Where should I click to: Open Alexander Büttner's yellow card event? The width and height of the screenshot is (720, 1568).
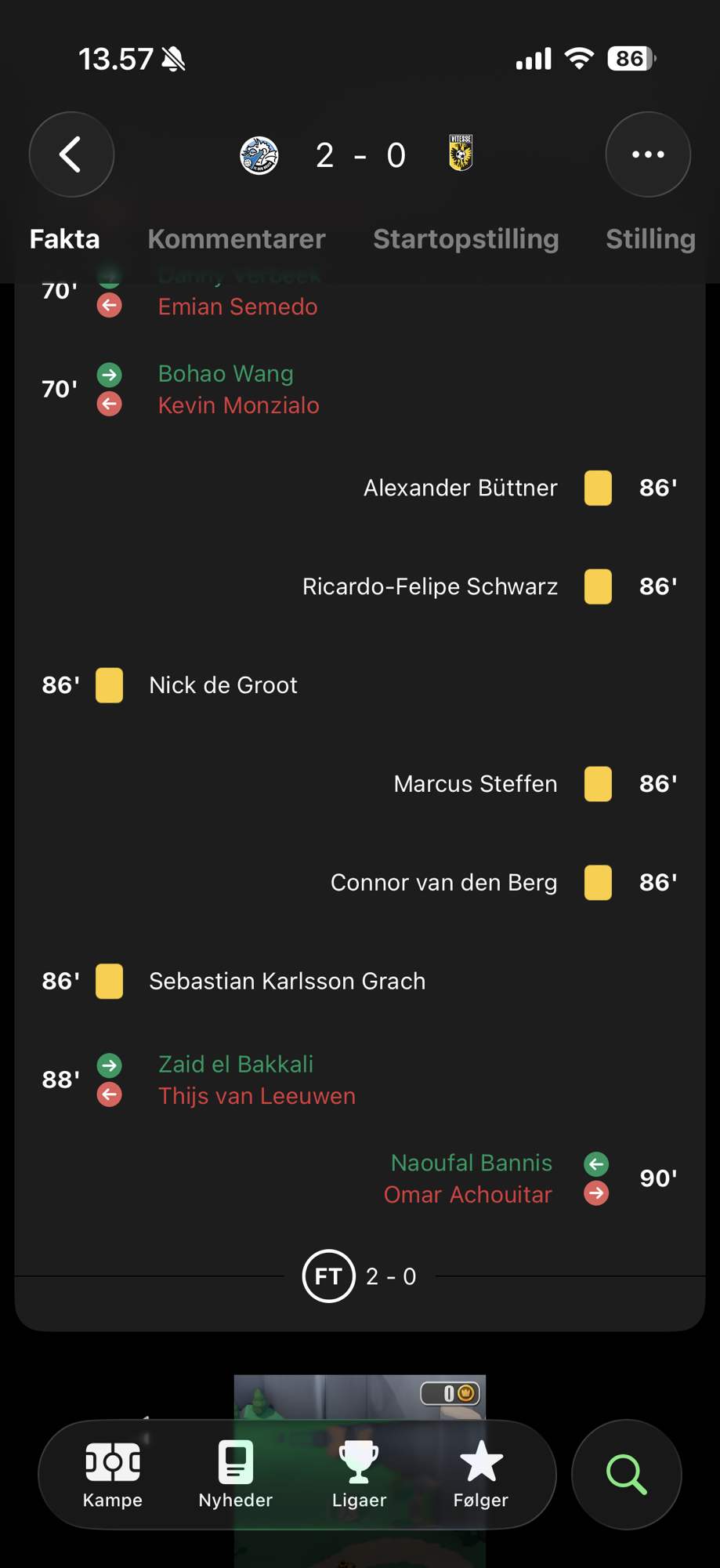pyautogui.click(x=461, y=488)
